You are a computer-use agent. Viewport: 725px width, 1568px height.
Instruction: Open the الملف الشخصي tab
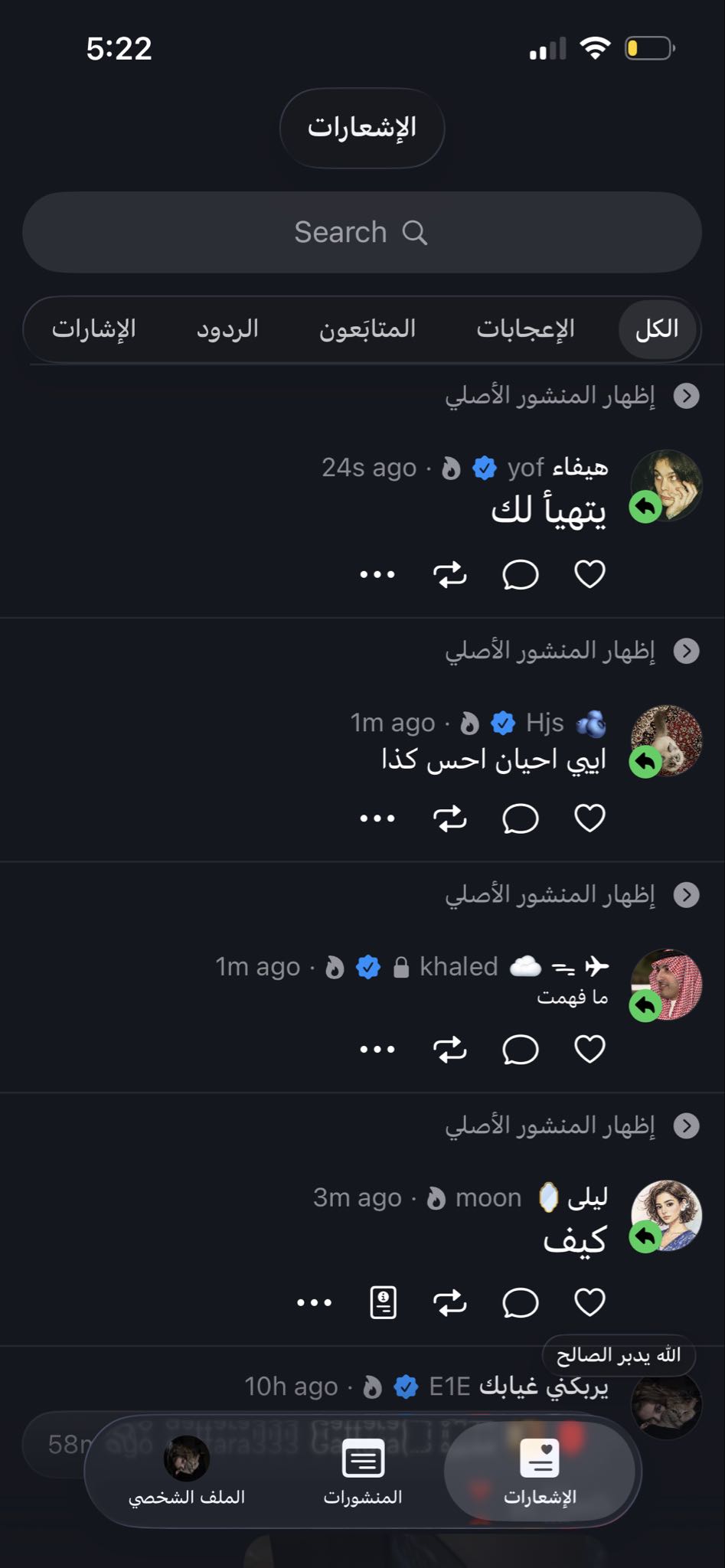pyautogui.click(x=186, y=1472)
